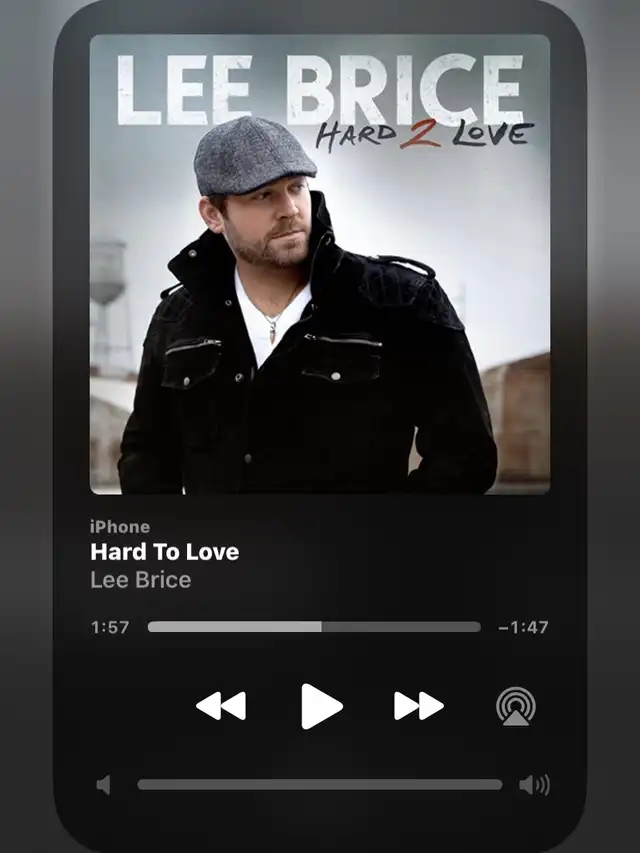Tap the playback progress bar

pos(314,627)
